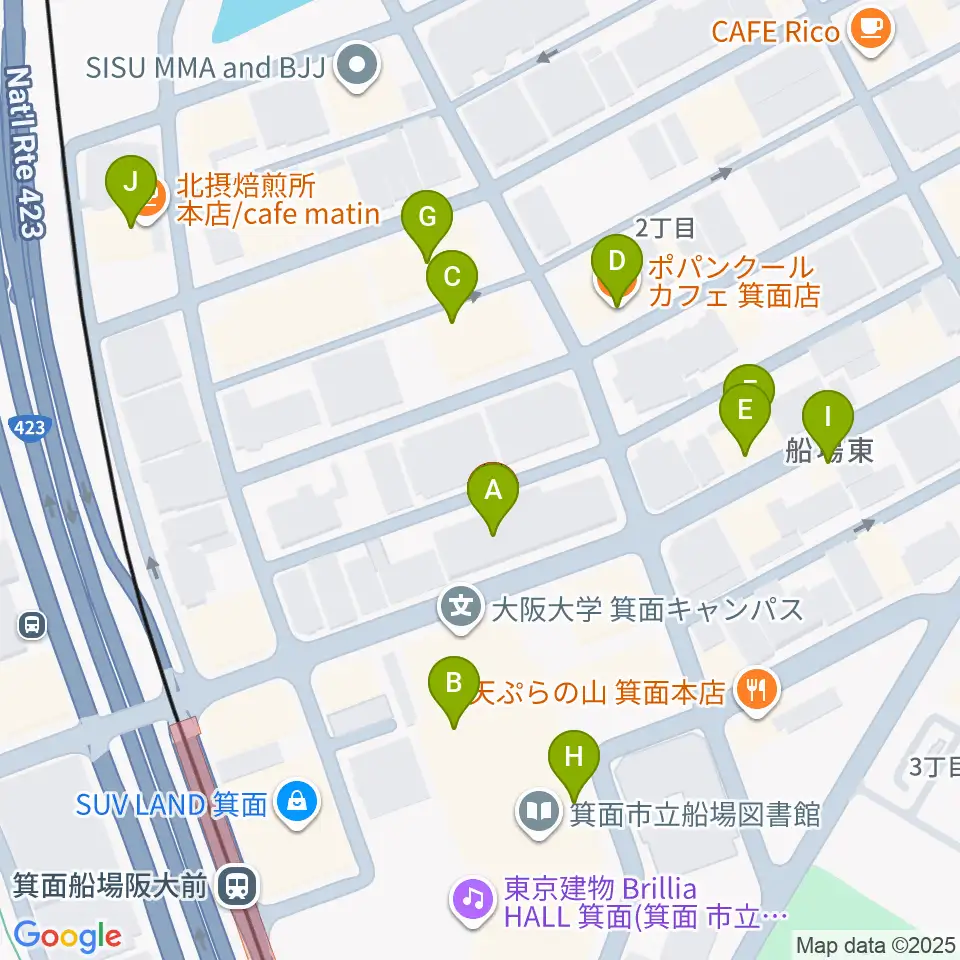
Task: Tap the SUV LAND 箕面 shopping pin
Action: pyautogui.click(x=297, y=803)
